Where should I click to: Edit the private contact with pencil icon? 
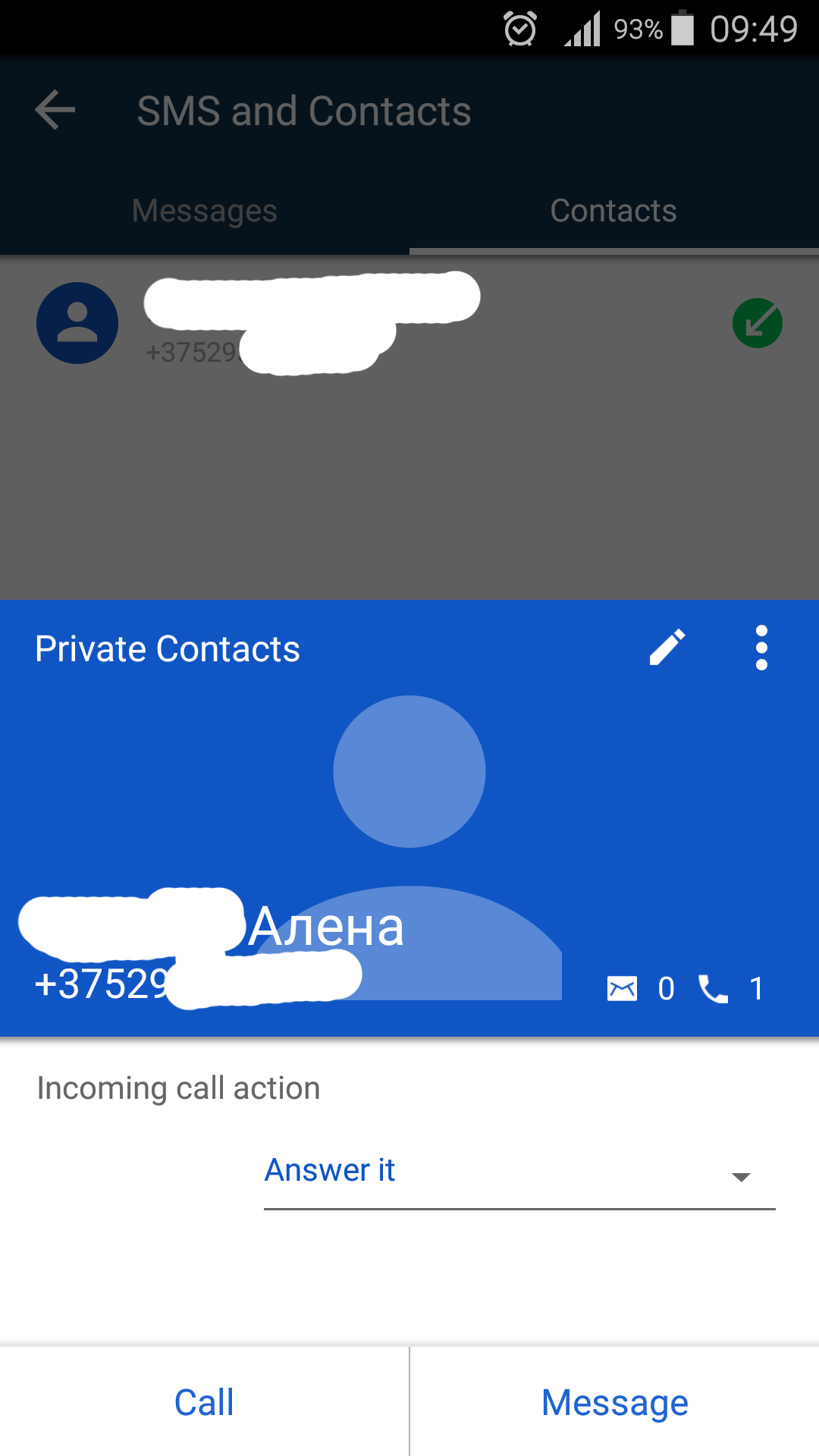667,648
